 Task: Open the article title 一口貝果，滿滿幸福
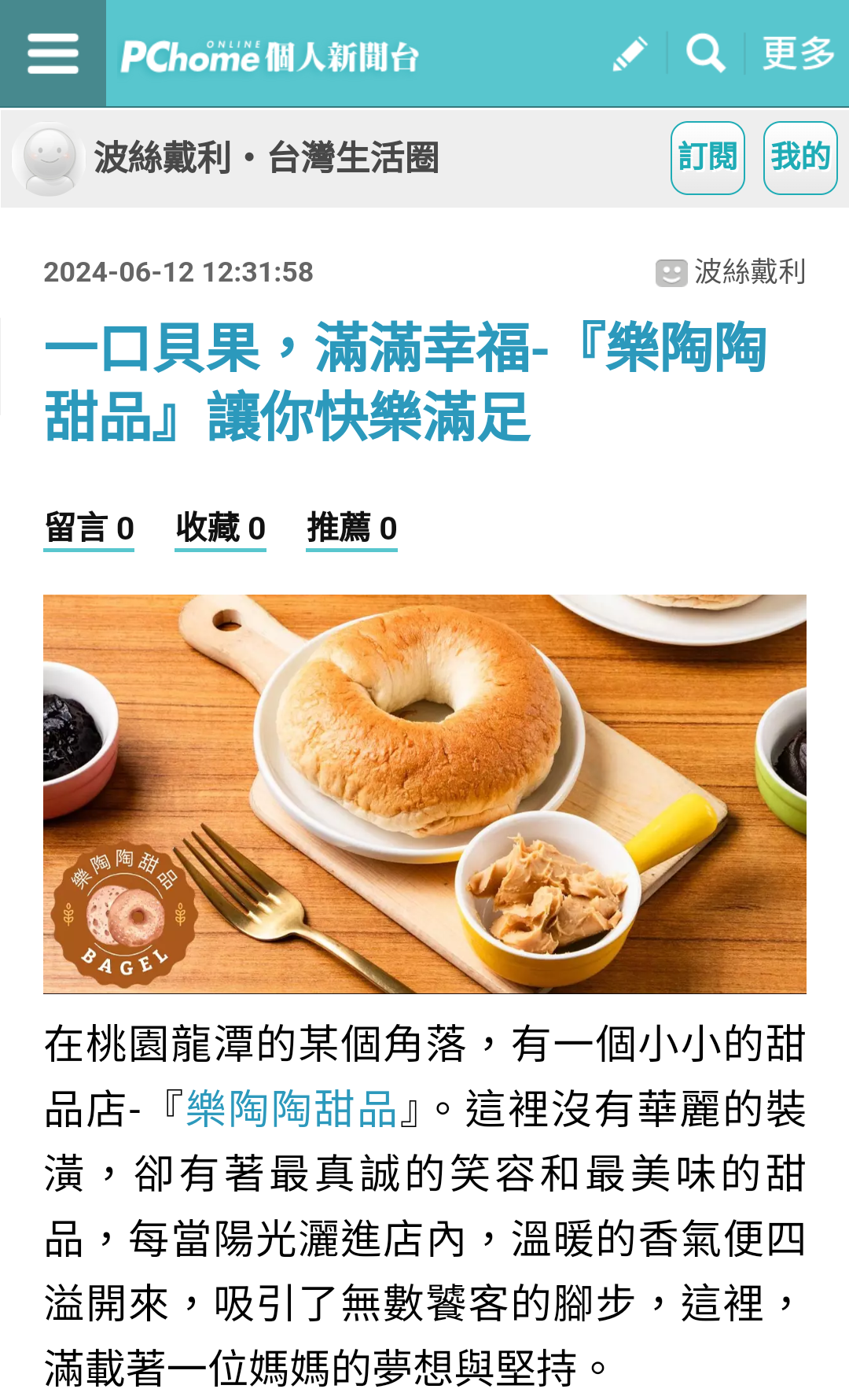tap(405, 382)
